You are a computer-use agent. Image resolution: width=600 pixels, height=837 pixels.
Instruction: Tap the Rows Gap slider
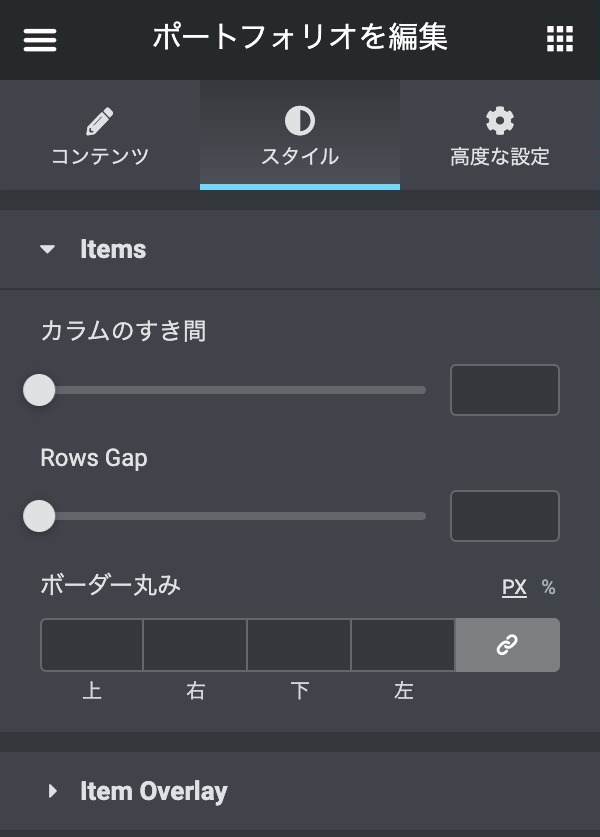(230, 516)
